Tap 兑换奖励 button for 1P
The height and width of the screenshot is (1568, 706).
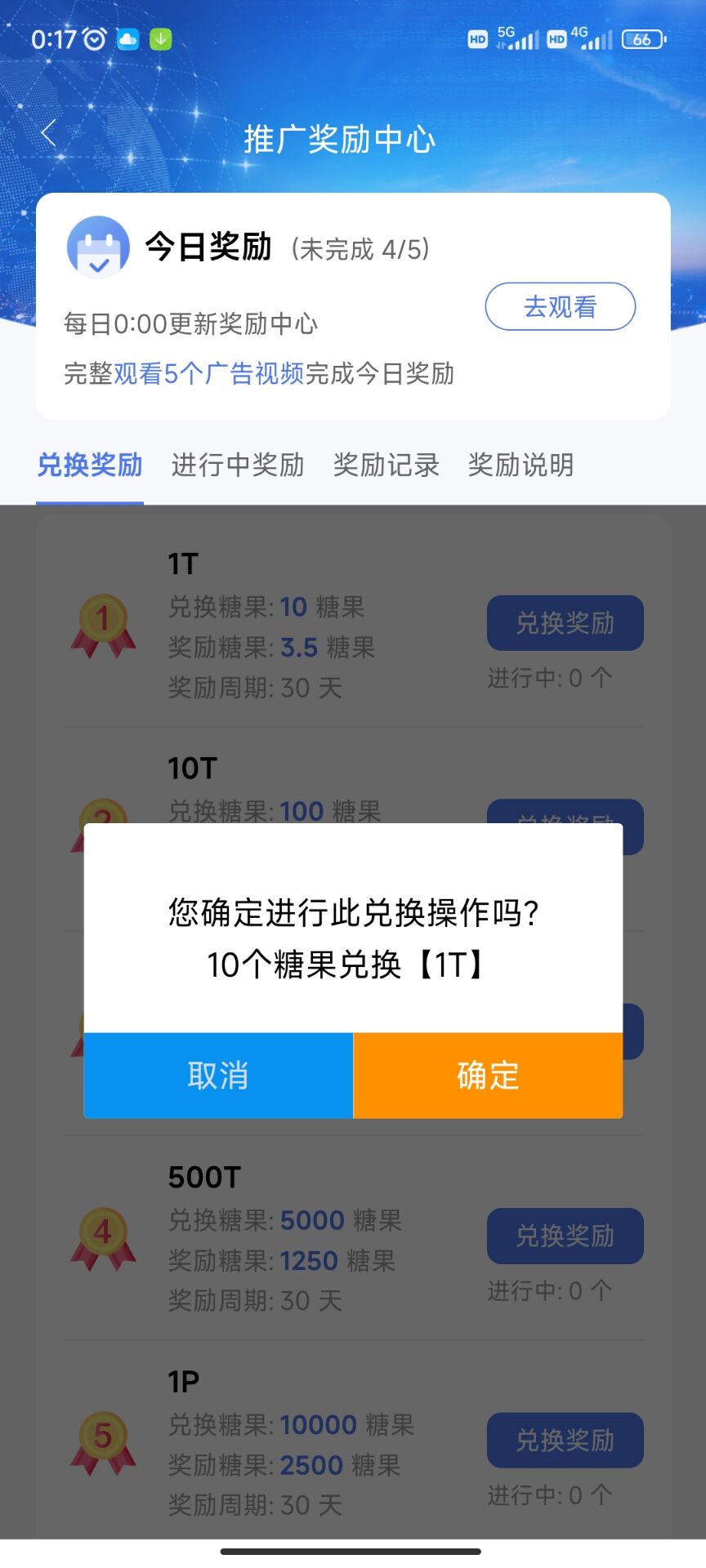pyautogui.click(x=565, y=1440)
